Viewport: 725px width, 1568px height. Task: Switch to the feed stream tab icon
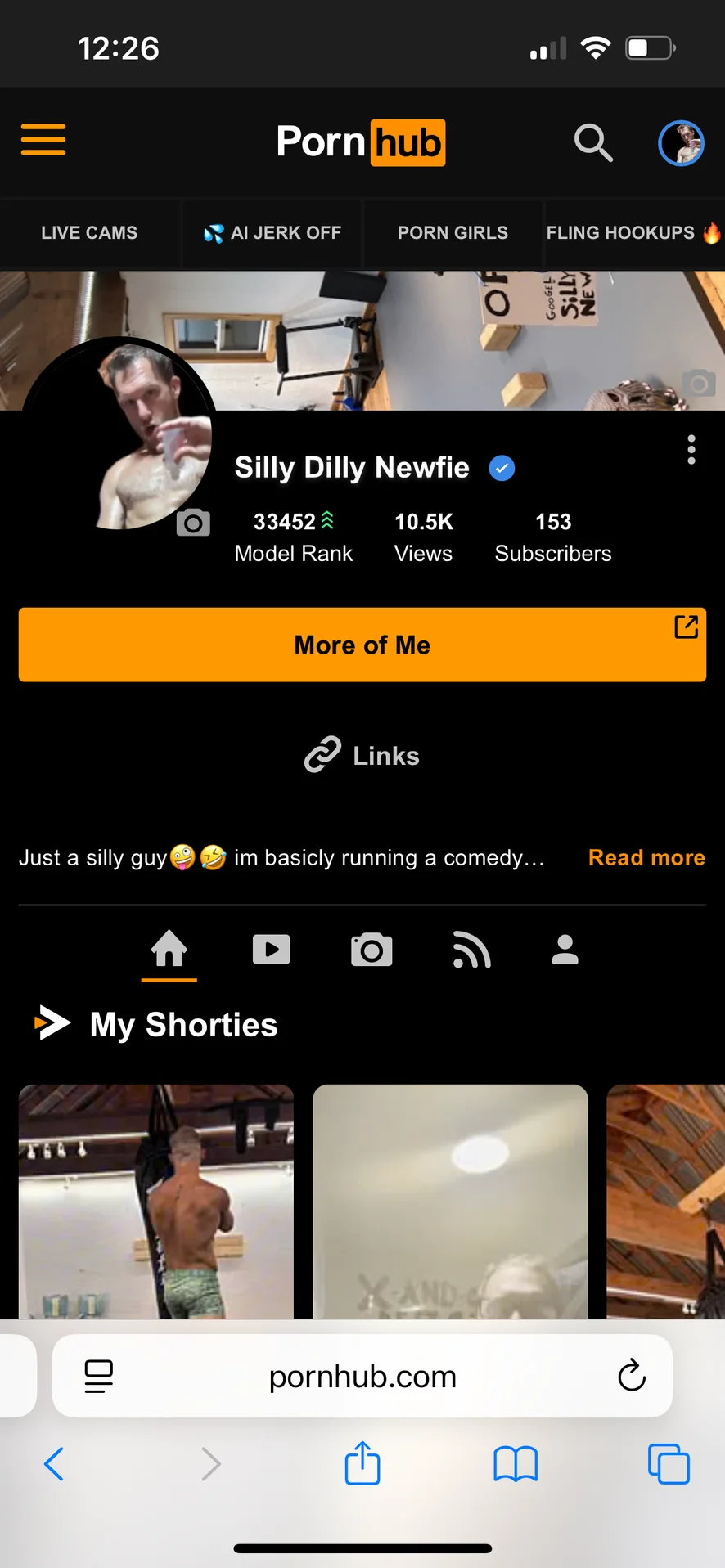click(x=472, y=951)
